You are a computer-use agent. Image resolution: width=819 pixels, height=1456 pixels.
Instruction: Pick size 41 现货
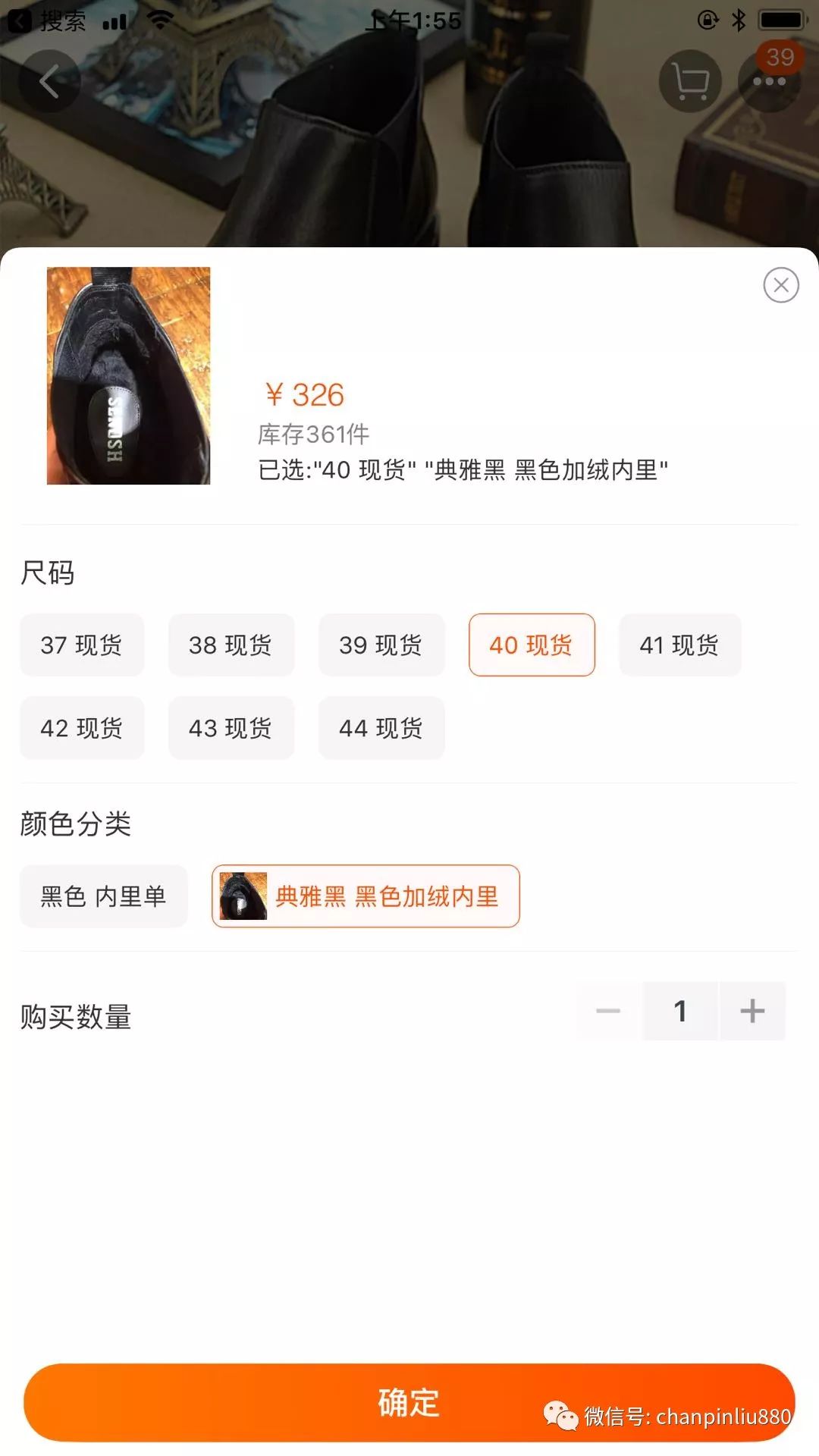(680, 645)
